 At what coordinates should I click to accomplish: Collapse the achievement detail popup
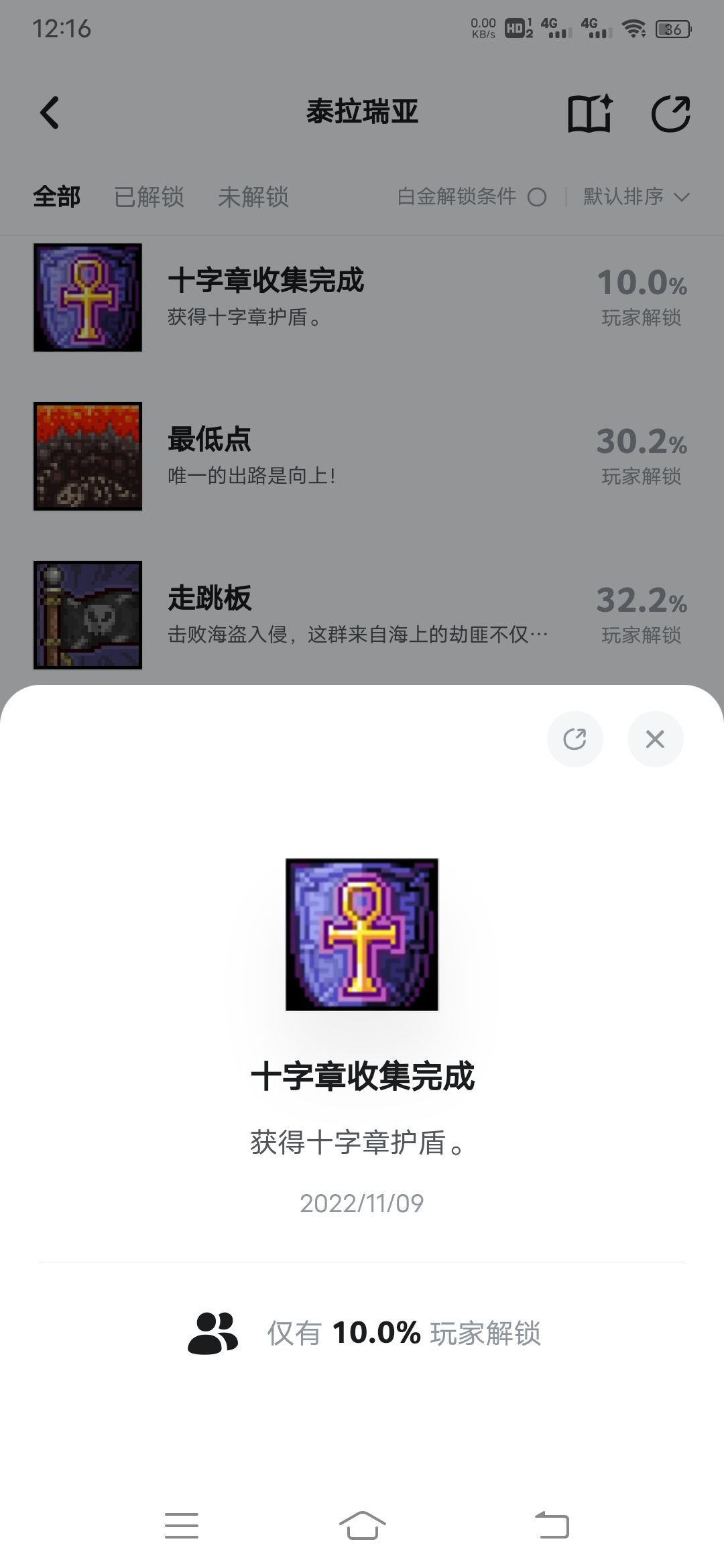tap(656, 738)
